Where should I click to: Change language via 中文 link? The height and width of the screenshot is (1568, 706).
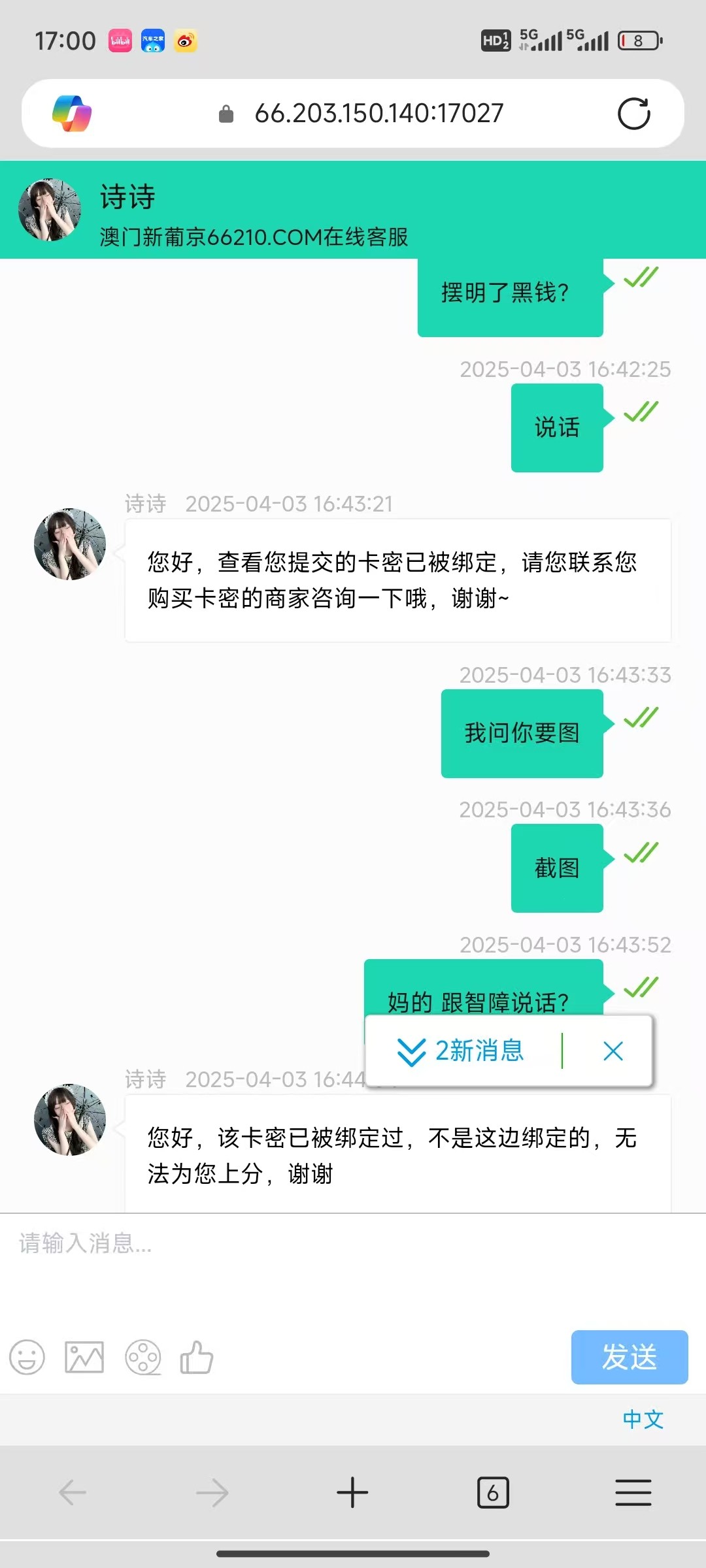pos(643,1419)
